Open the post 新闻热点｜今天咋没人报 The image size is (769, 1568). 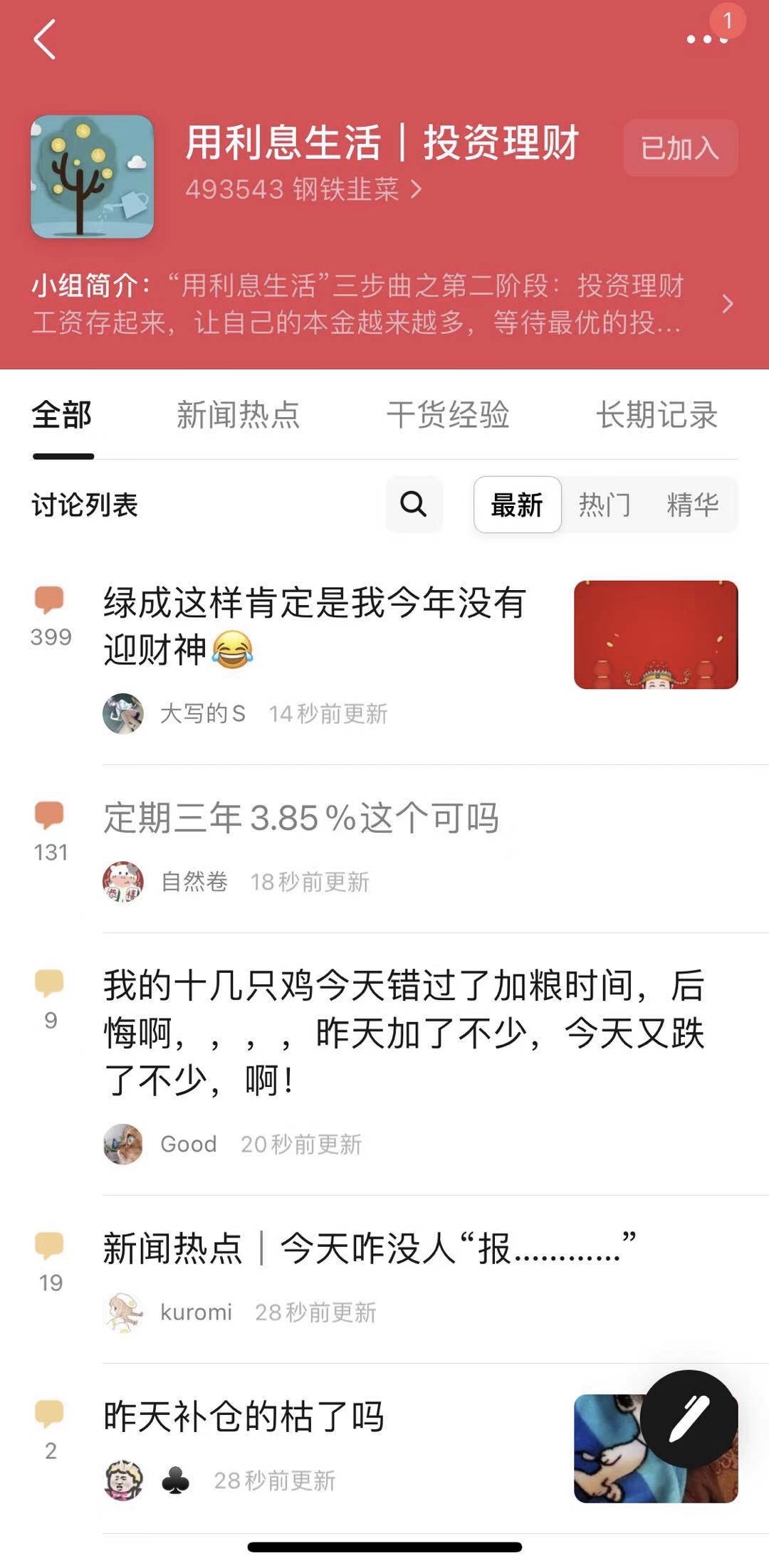click(369, 1248)
